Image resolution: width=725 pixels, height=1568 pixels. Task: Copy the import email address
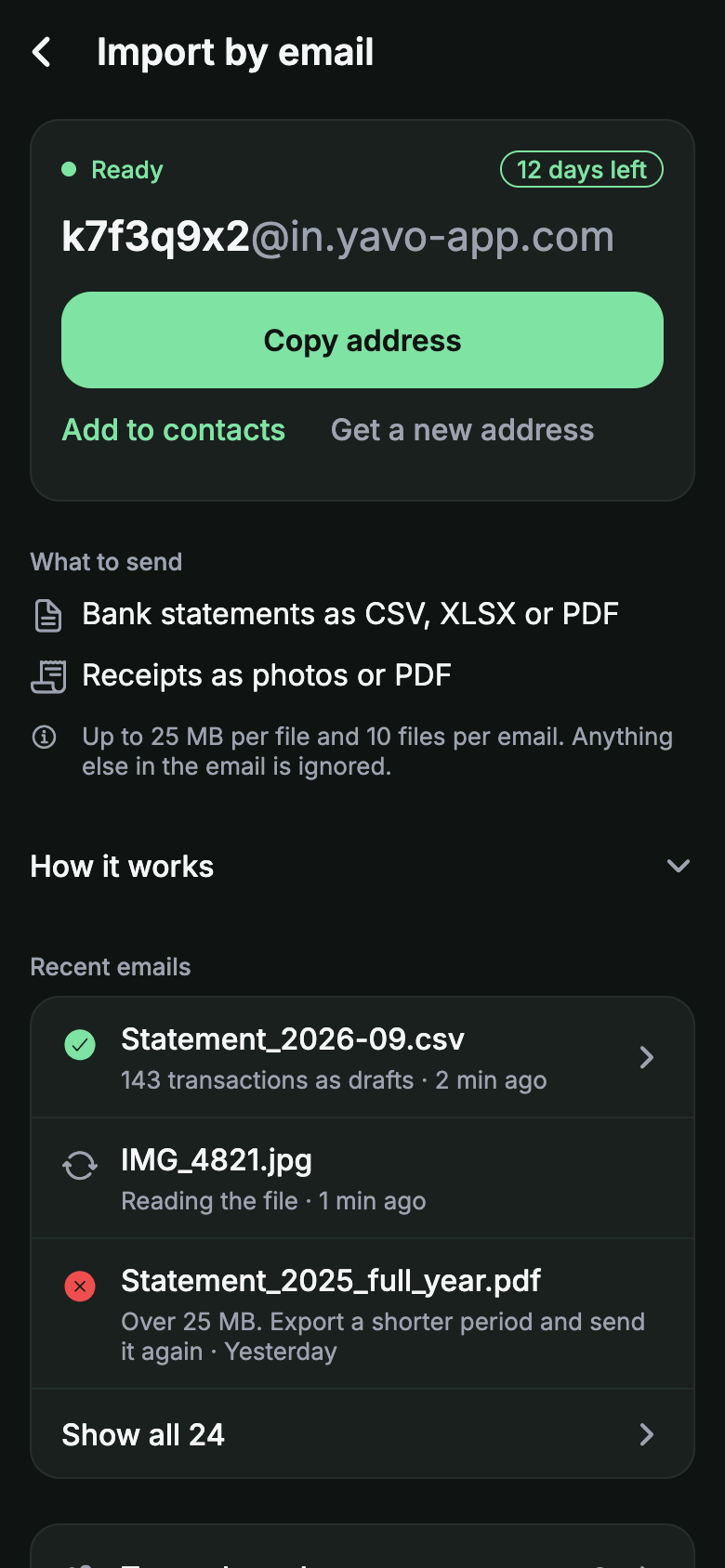click(x=362, y=340)
